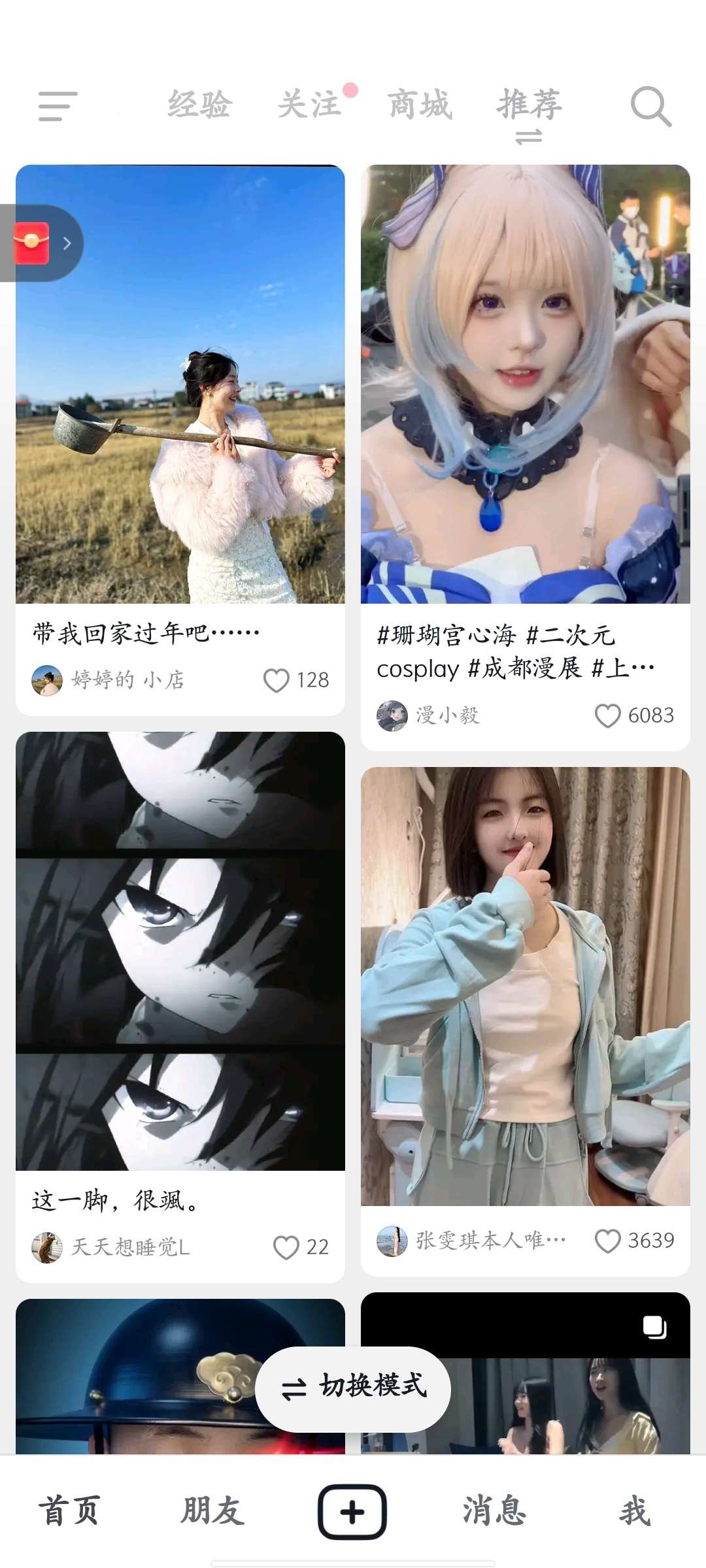Screen dimensions: 706x1568
Task: Switch to the 关注 tab
Action: pyautogui.click(x=307, y=105)
